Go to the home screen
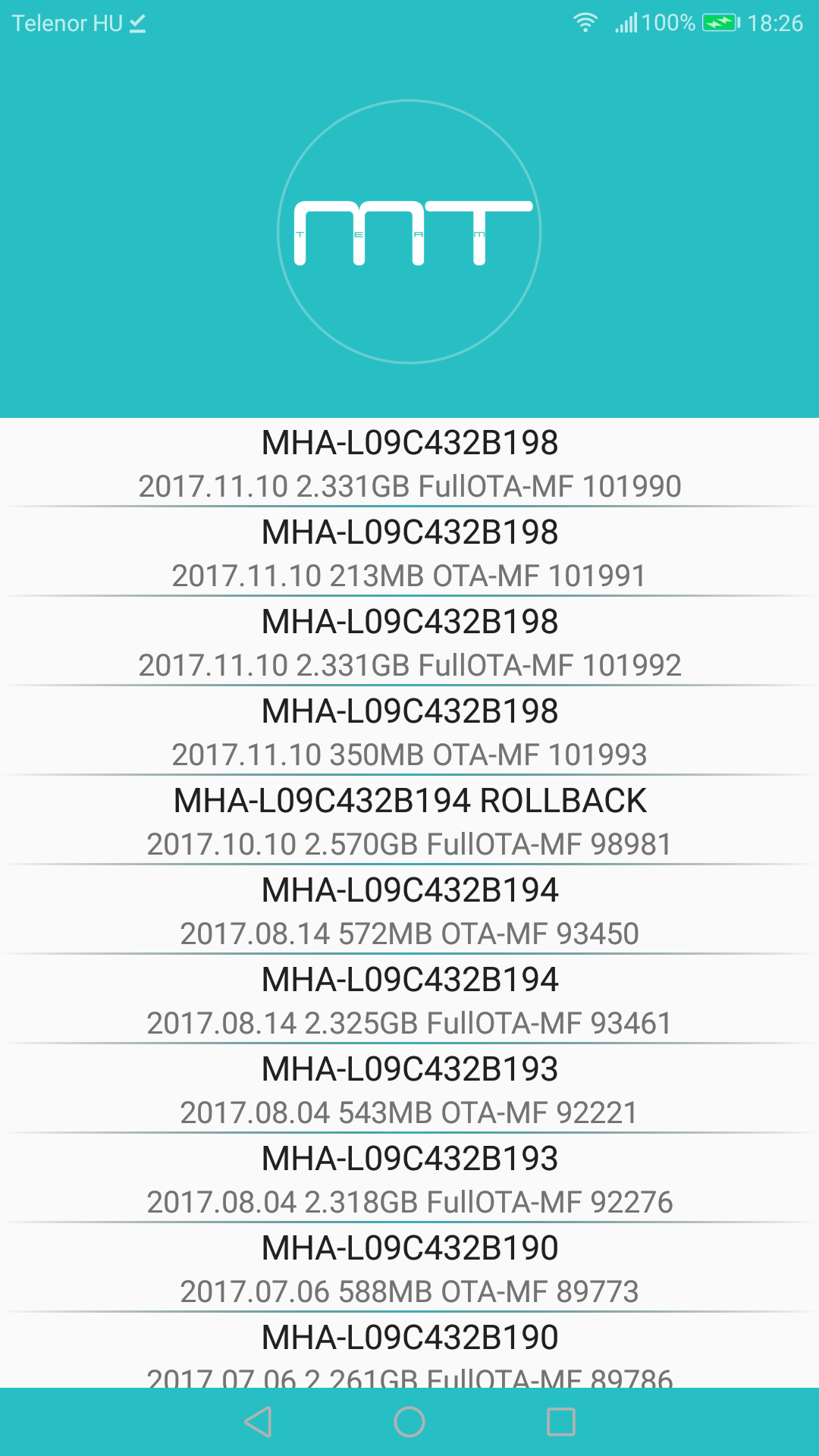This screenshot has width=819, height=1456. 409,1422
